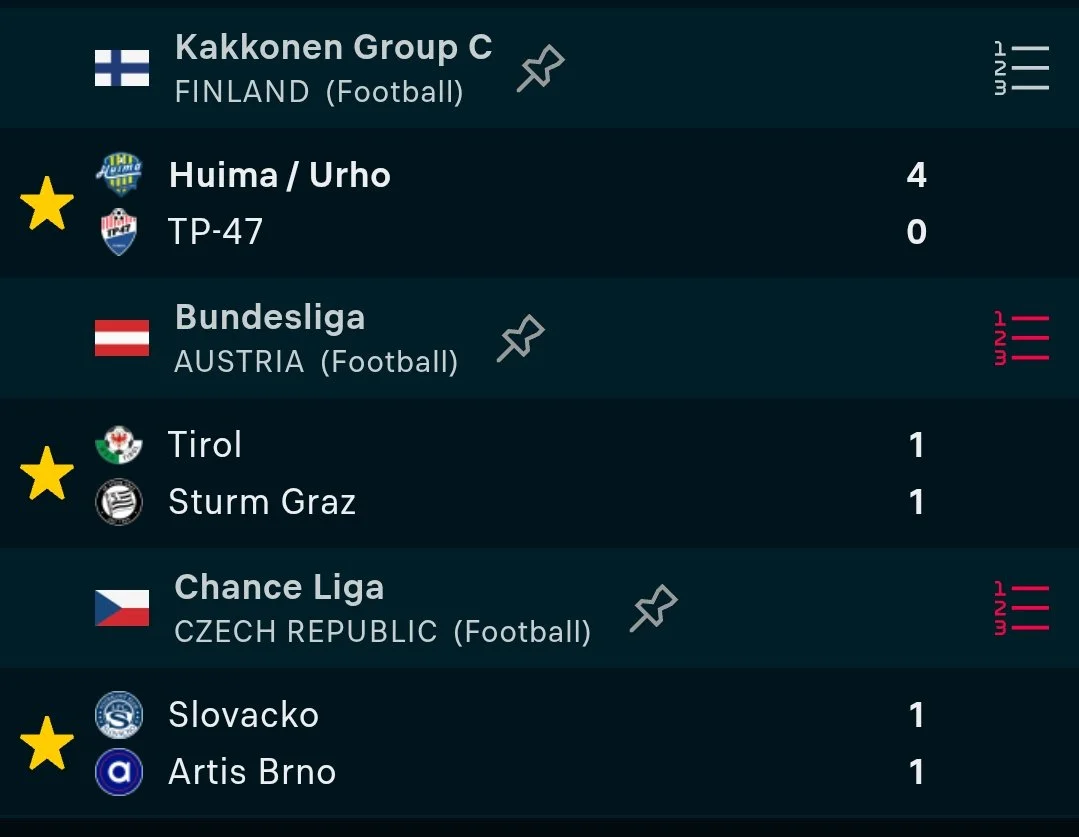Toggle favorite star for Slovacko match
This screenshot has height=837, width=1079.
click(47, 743)
